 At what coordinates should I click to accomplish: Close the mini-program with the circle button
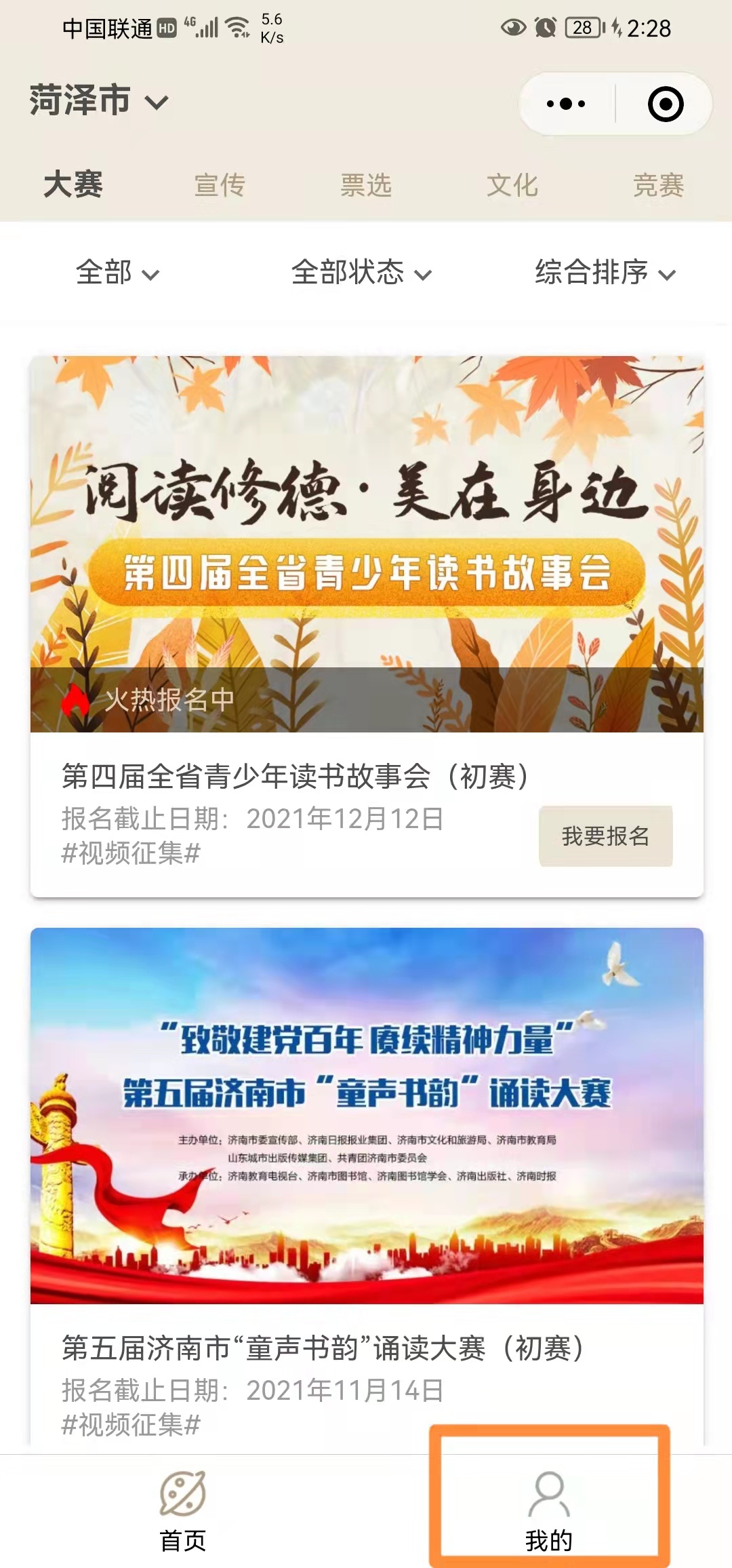pyautogui.click(x=665, y=104)
